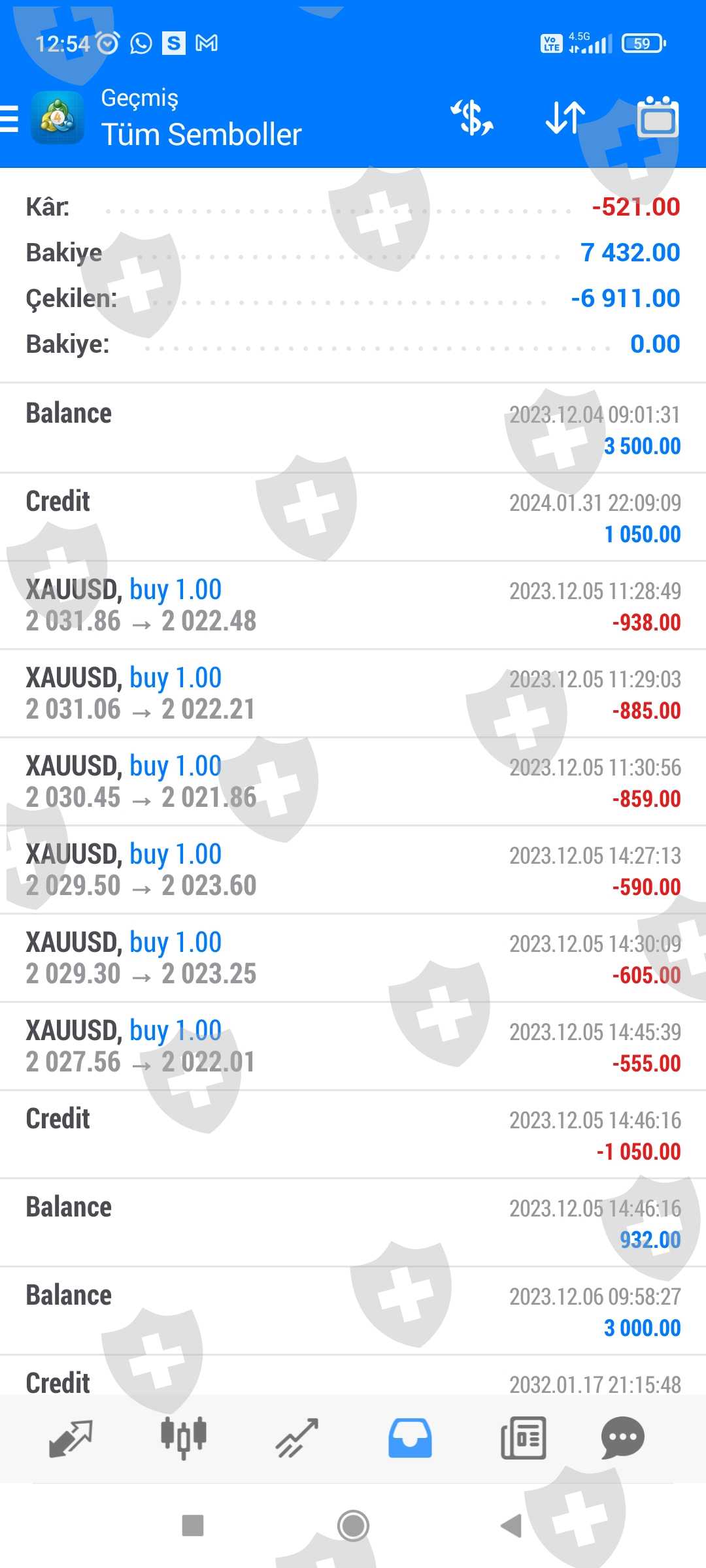Open the side drawer menu
Image resolution: width=706 pixels, height=1568 pixels.
10,119
